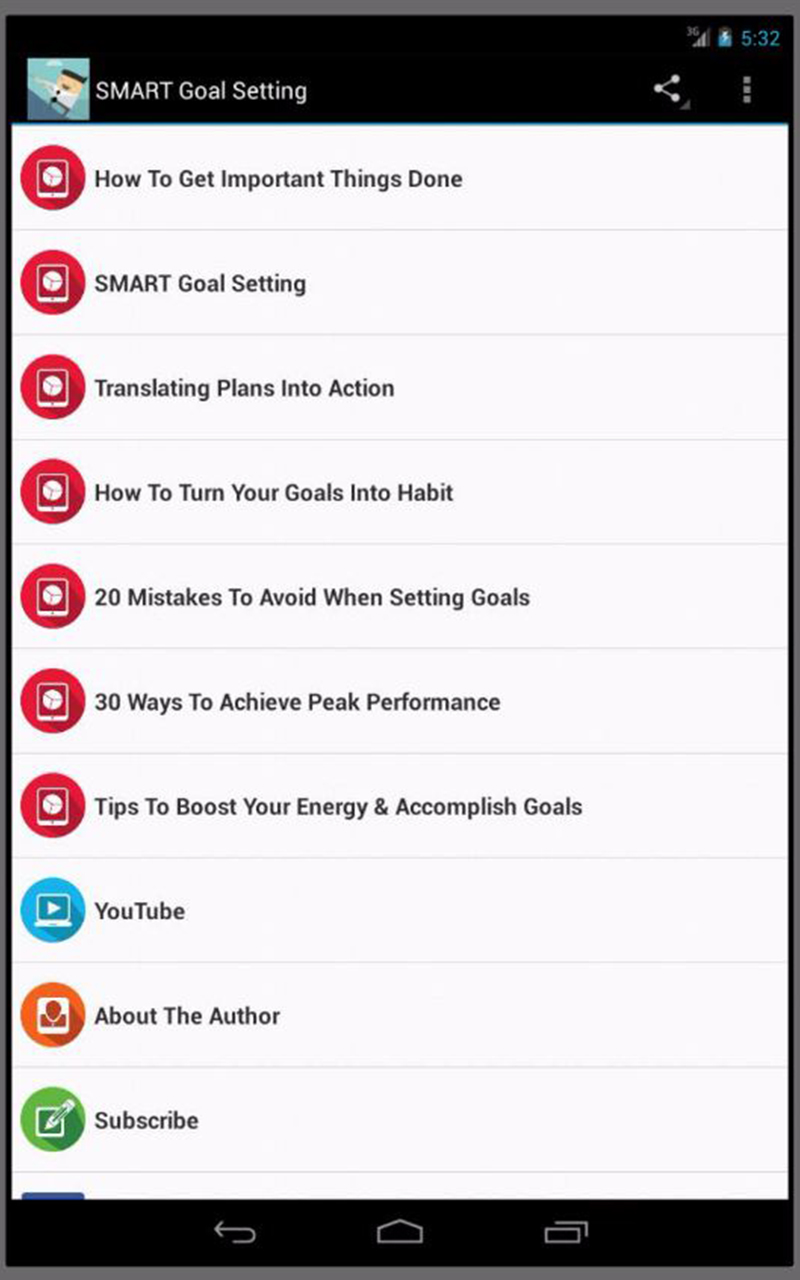This screenshot has height=1280, width=800.
Task: Tap the clock icon next to Translating Plans Into Action
Action: point(52,388)
